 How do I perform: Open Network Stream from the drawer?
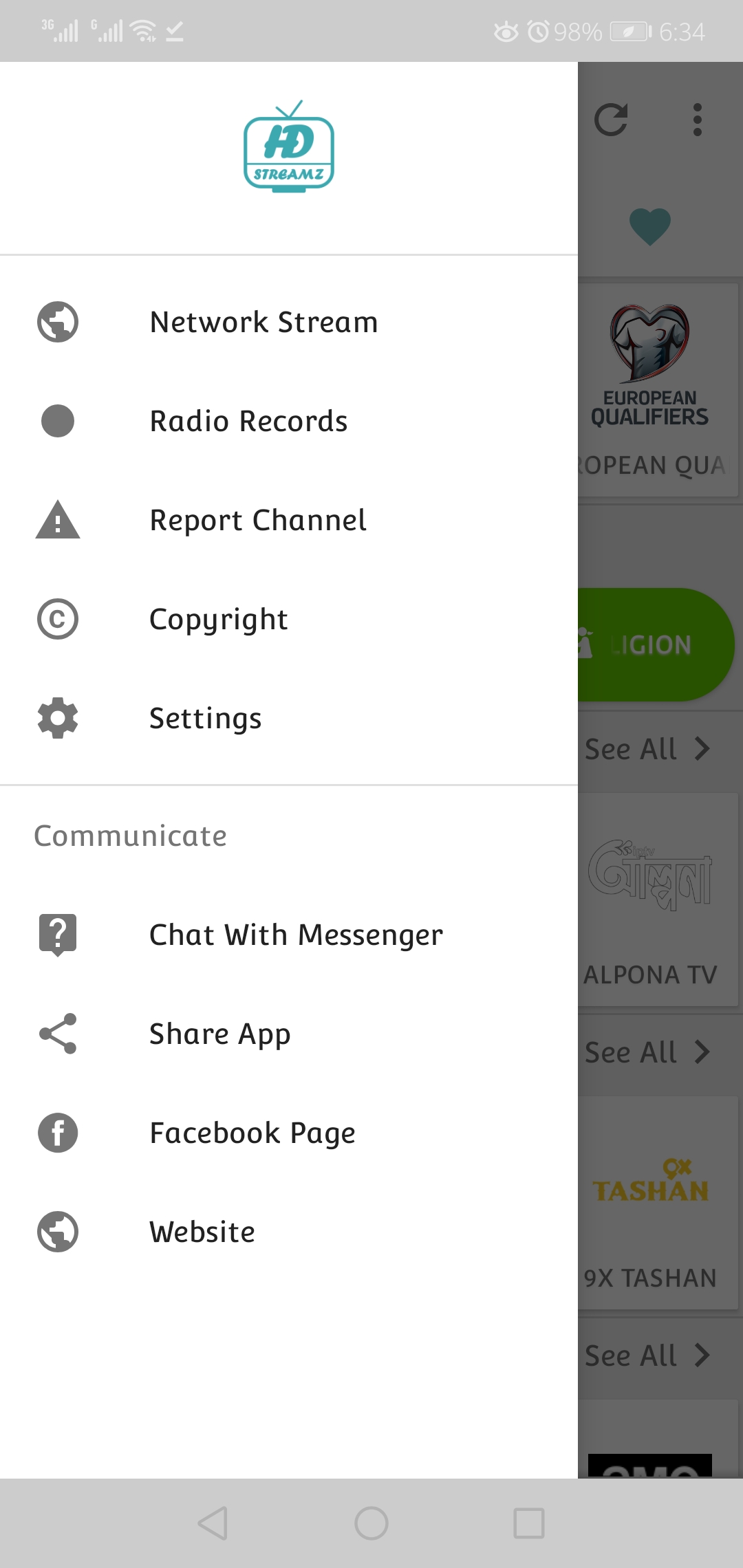click(x=263, y=322)
